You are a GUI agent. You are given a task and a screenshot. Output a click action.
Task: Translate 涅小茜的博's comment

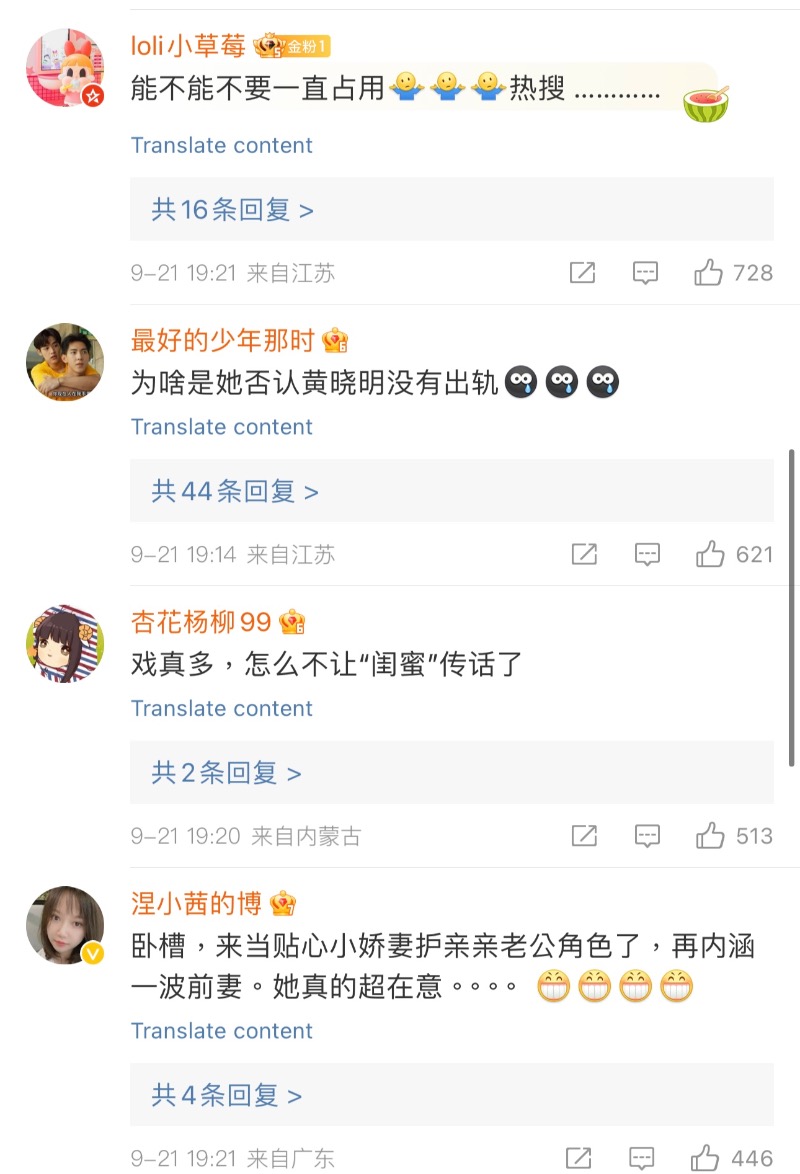pos(221,1031)
